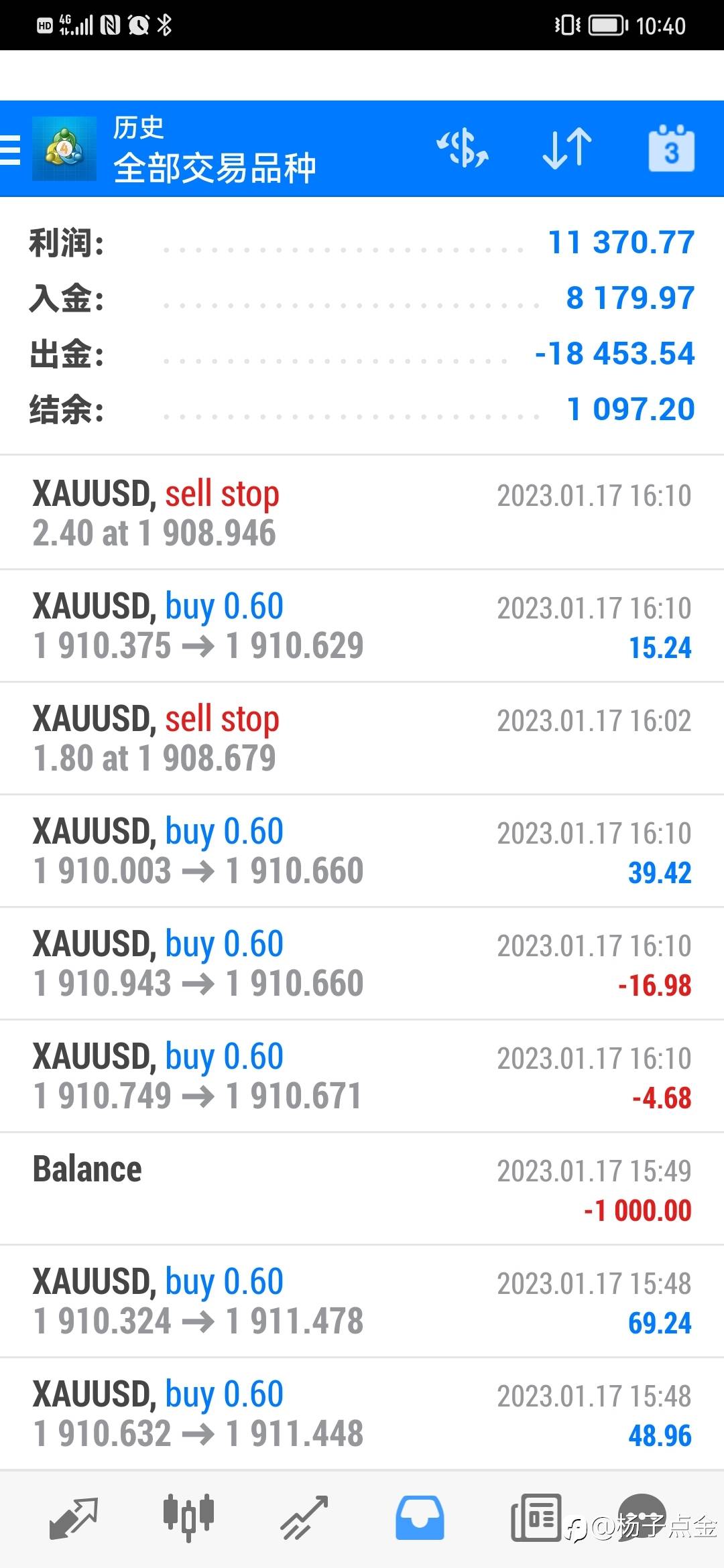The height and width of the screenshot is (1568, 724).
Task: Expand the buy trade with 69.24 profit
Action: (x=362, y=1301)
